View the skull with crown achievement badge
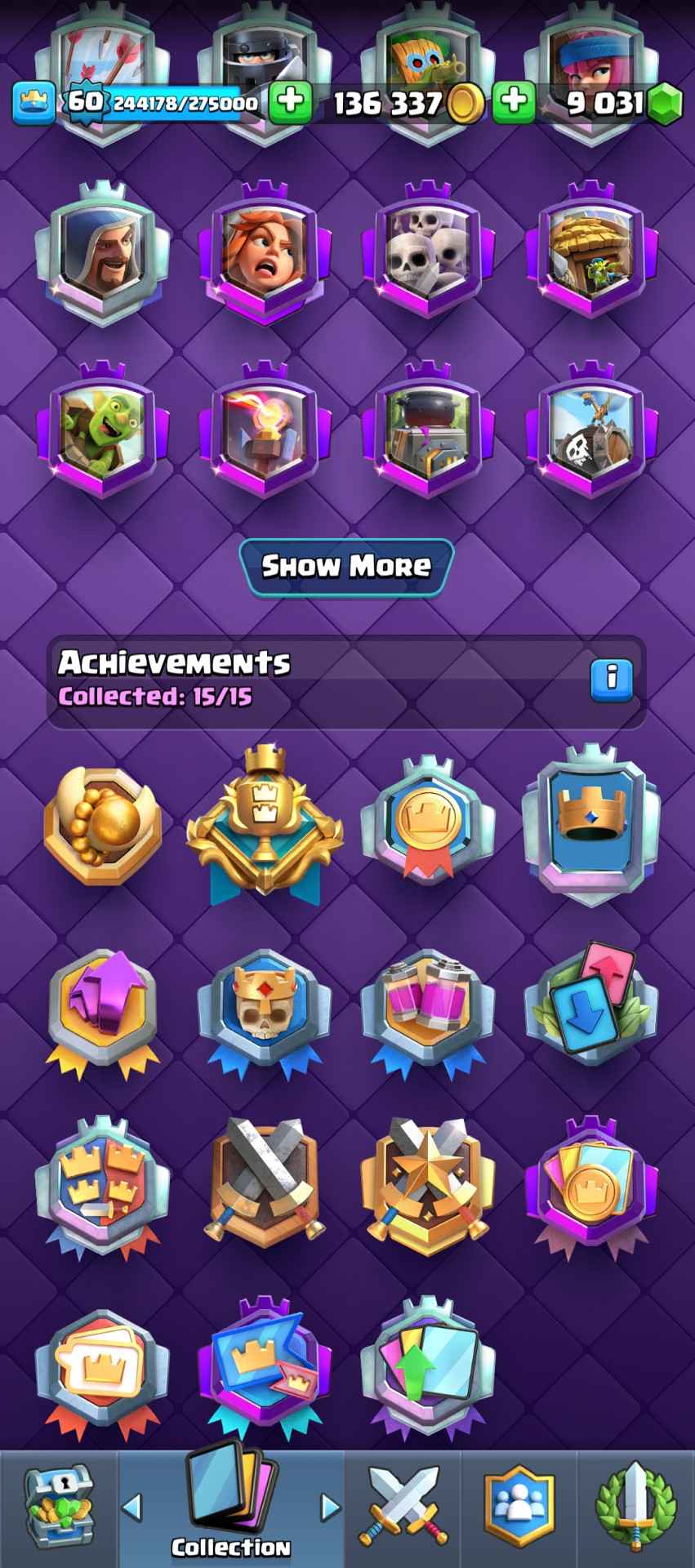Image resolution: width=695 pixels, height=1568 pixels. (x=265, y=1009)
